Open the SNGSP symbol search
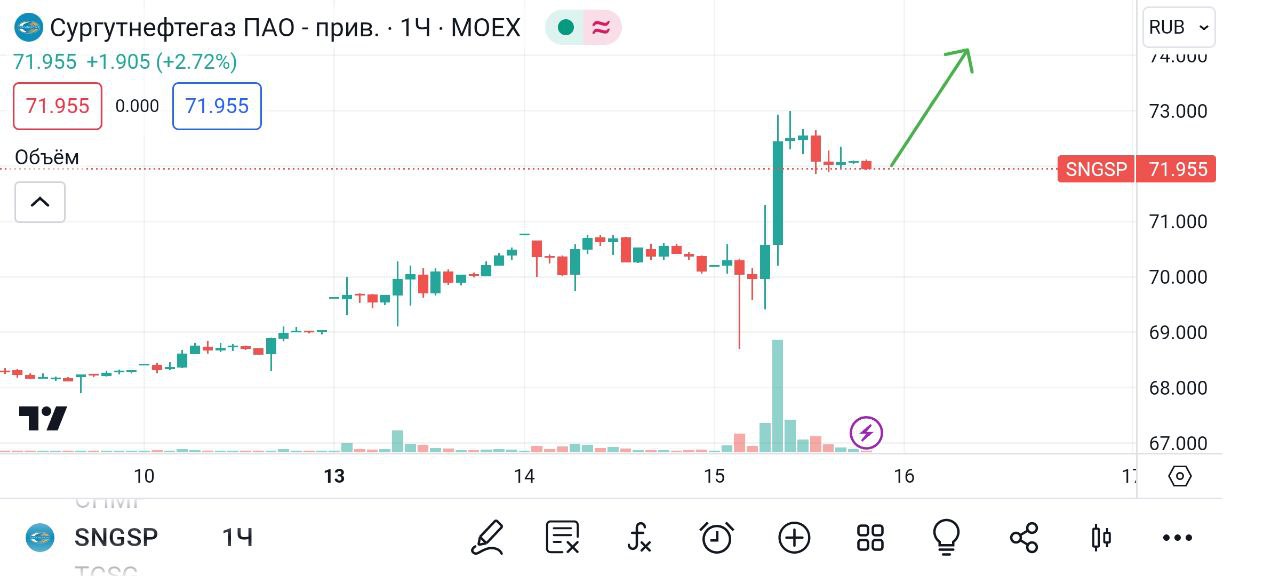The image size is (1280, 576). pos(115,538)
